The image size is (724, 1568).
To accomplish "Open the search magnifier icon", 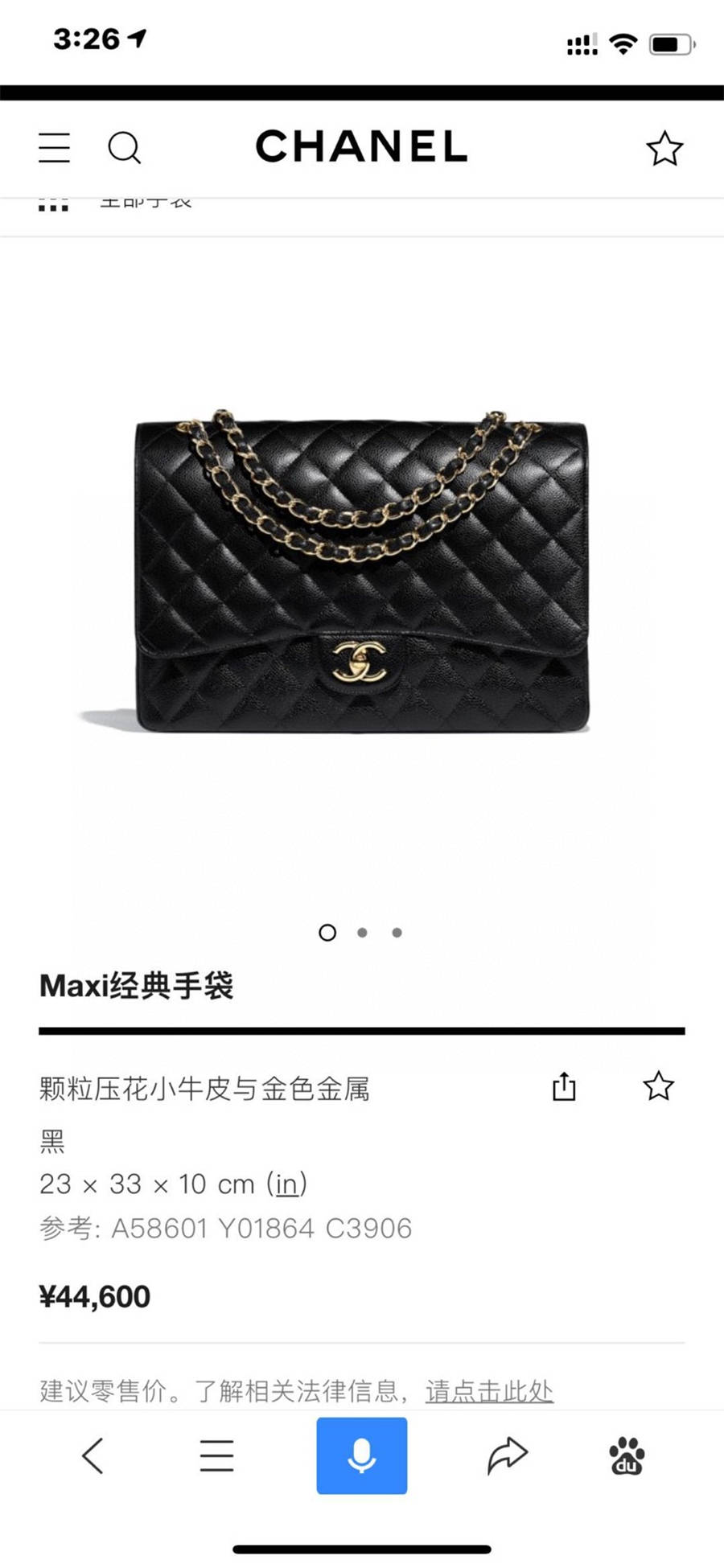I will tap(124, 148).
